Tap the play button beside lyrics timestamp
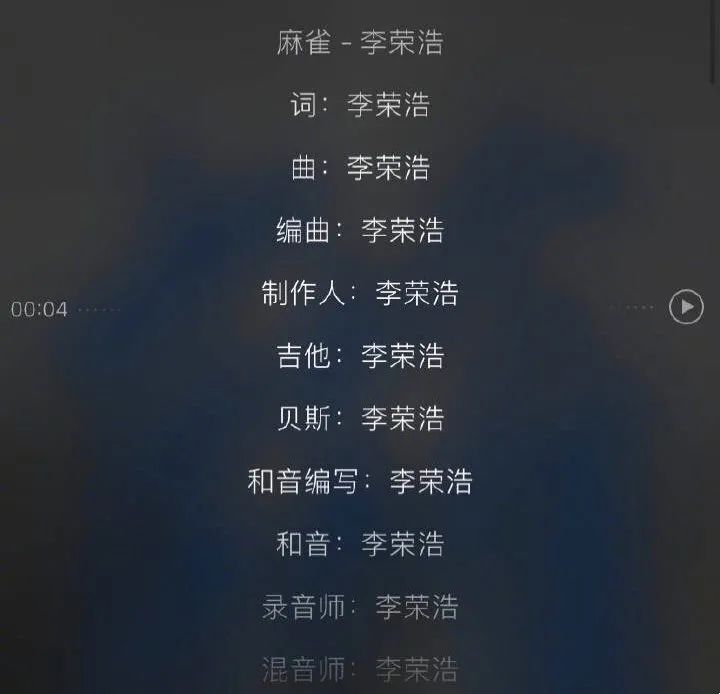The height and width of the screenshot is (694, 720). coord(686,307)
